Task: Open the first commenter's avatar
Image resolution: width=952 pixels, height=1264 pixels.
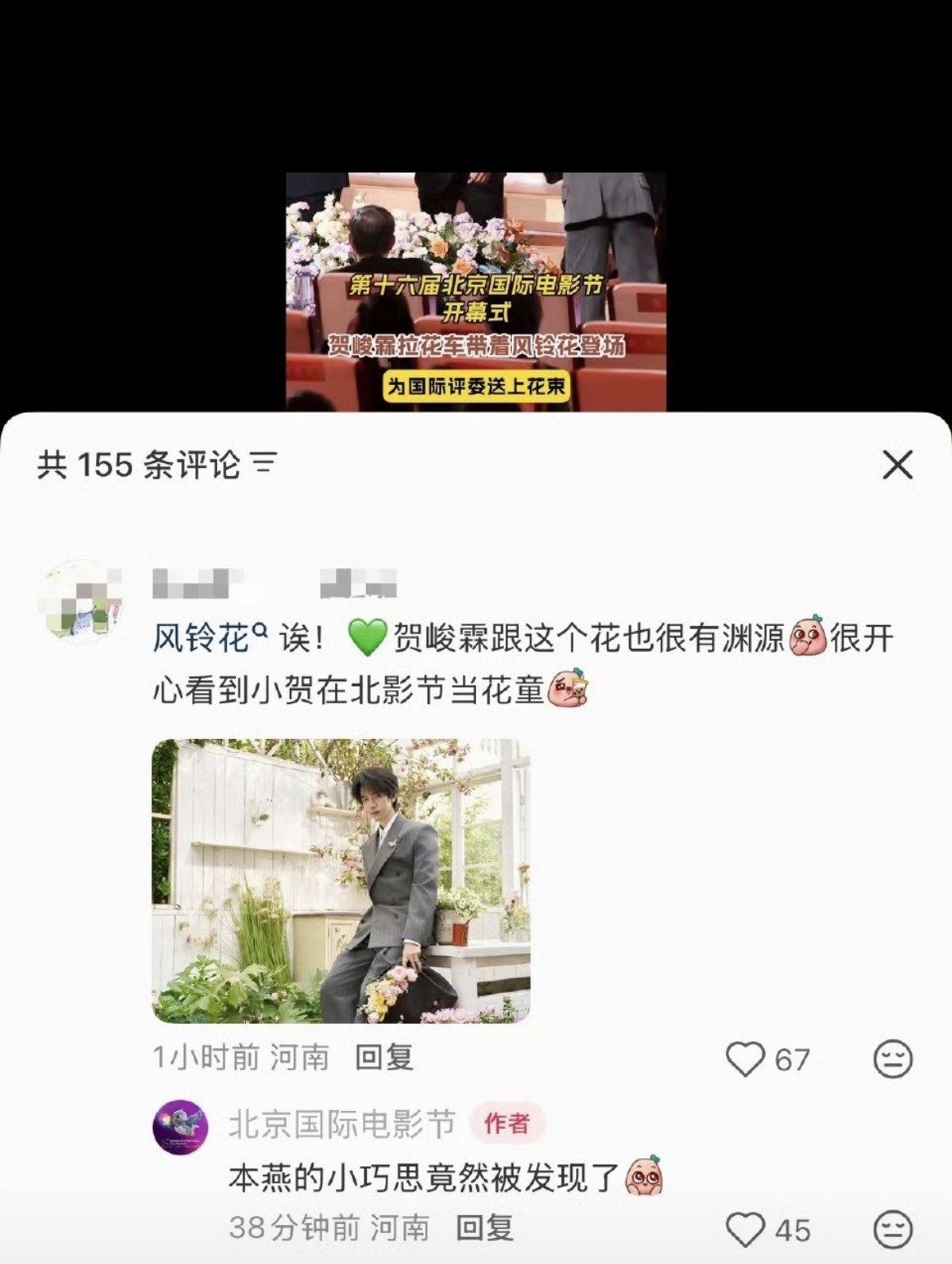Action: point(82,601)
